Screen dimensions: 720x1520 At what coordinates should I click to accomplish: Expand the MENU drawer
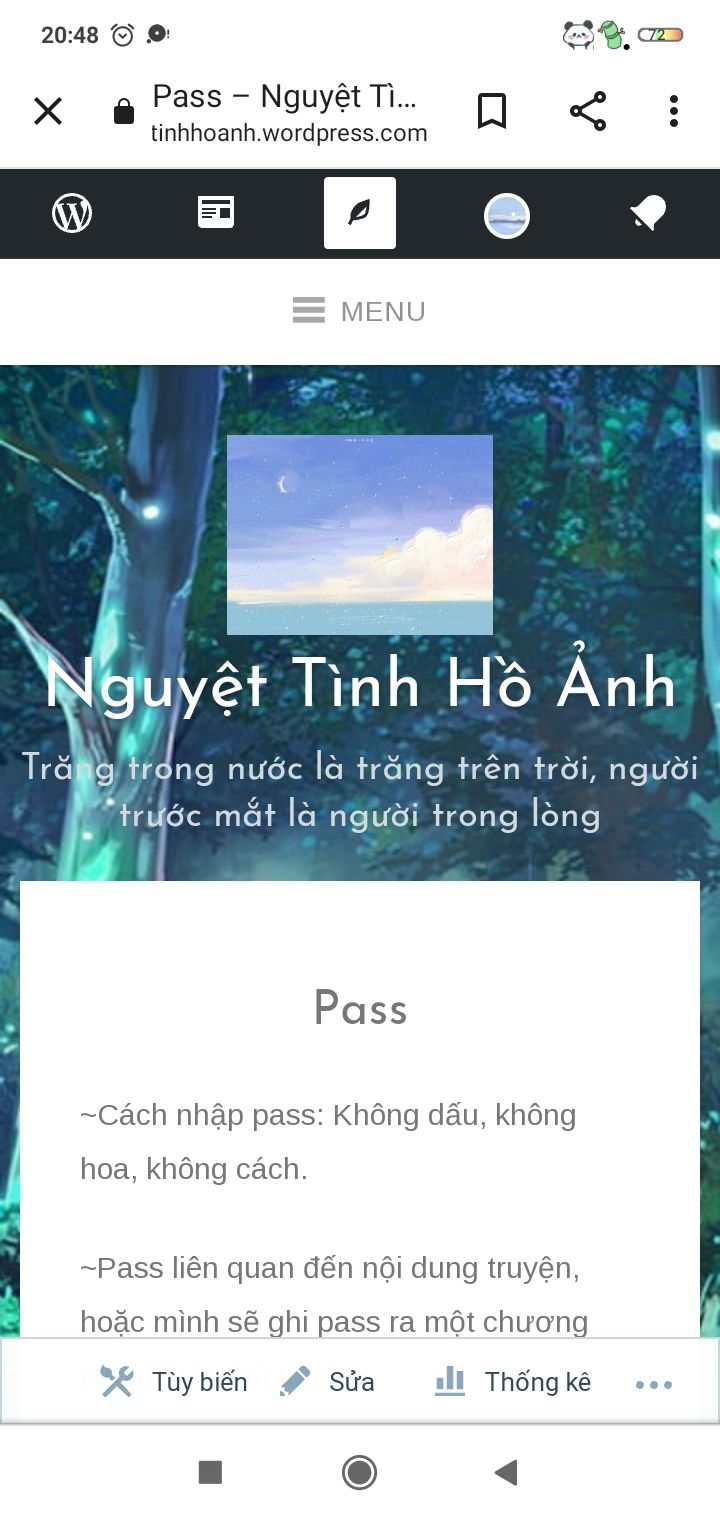click(x=360, y=311)
